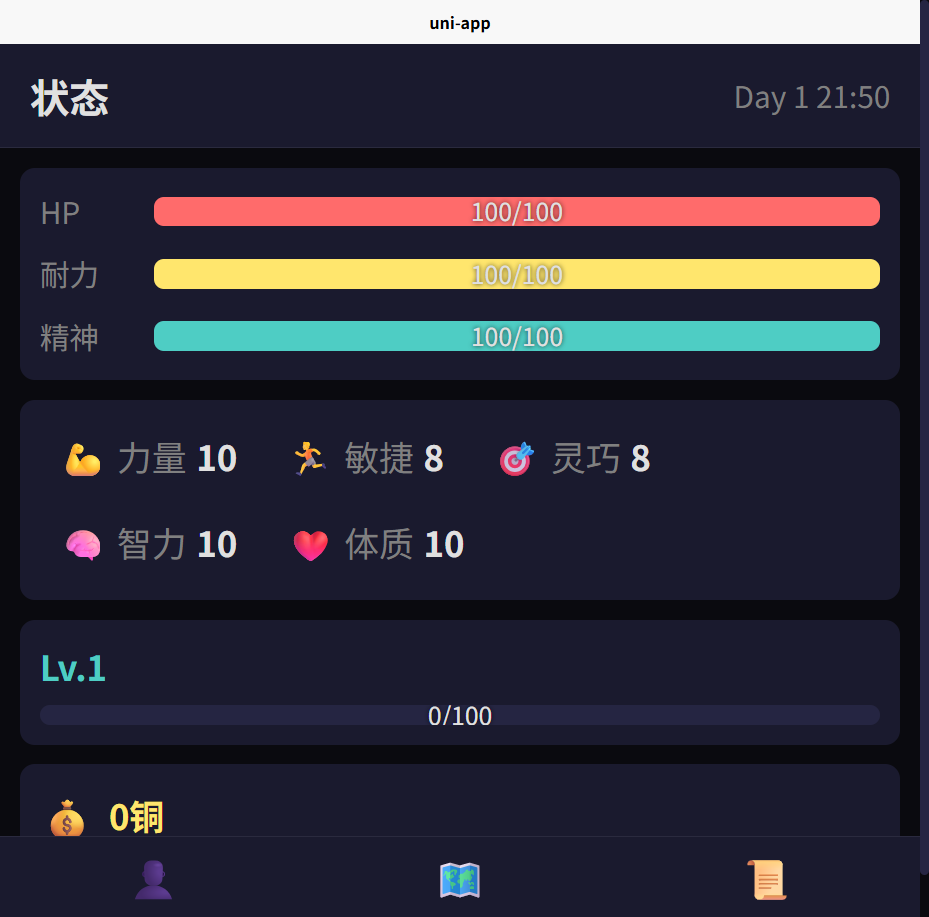The height and width of the screenshot is (917, 929).
Task: Open the world map tab
Action: (460, 879)
